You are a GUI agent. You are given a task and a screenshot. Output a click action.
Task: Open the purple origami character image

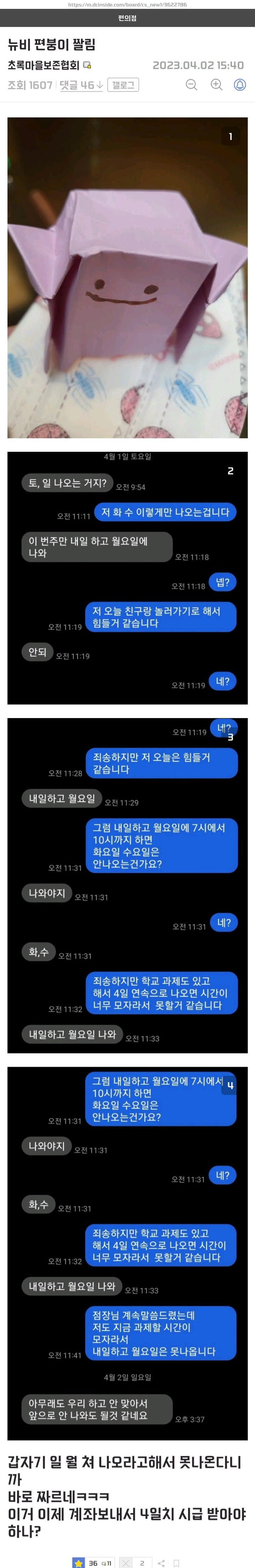(127, 278)
